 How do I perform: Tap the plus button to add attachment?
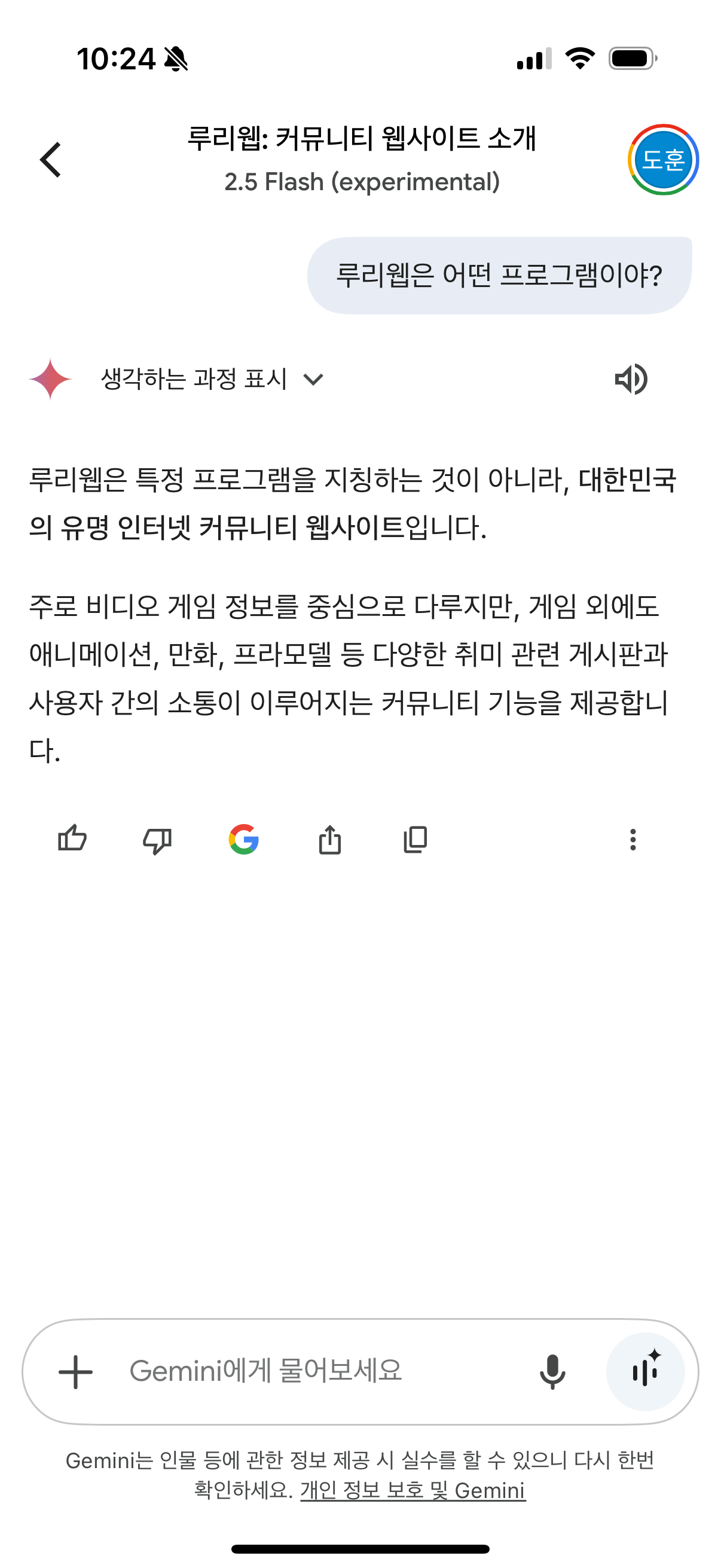point(75,1372)
